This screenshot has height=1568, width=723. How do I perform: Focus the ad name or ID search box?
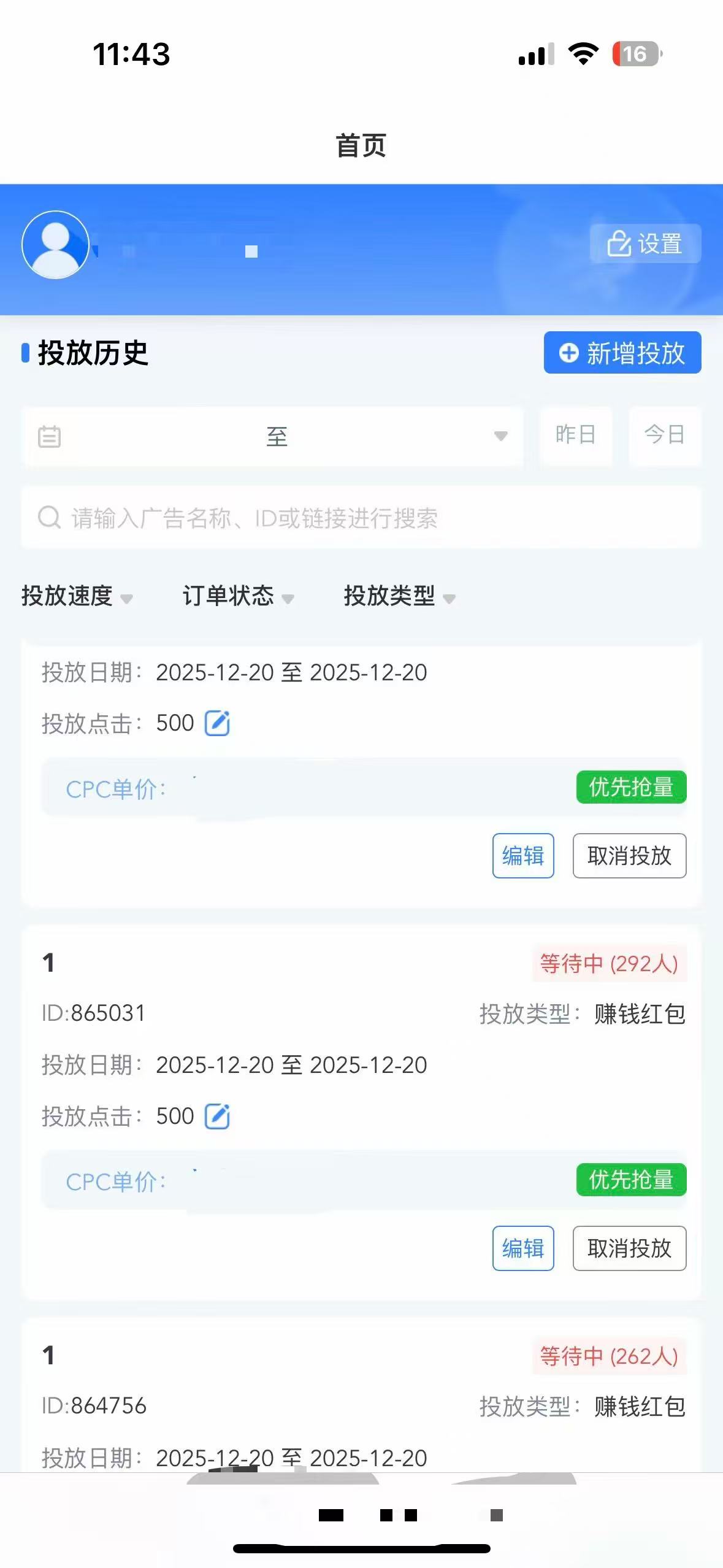pos(361,518)
